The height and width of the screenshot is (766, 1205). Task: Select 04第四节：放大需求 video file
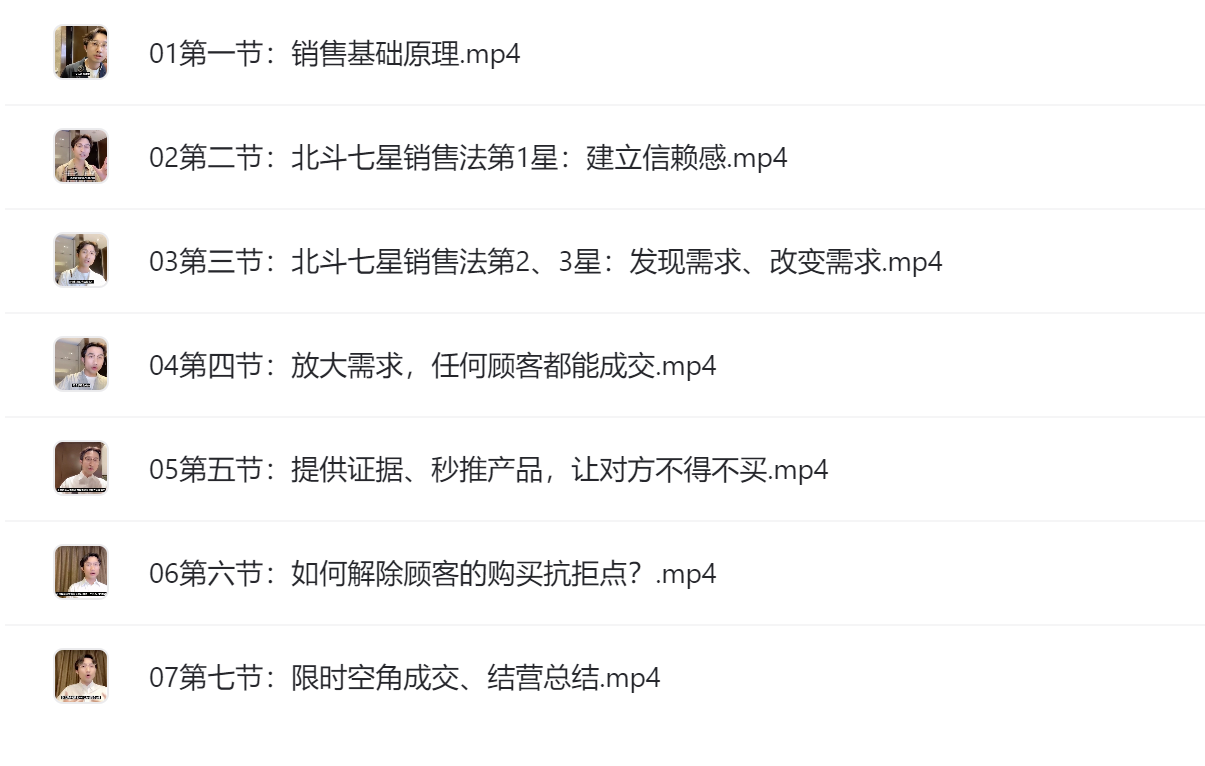(x=432, y=366)
